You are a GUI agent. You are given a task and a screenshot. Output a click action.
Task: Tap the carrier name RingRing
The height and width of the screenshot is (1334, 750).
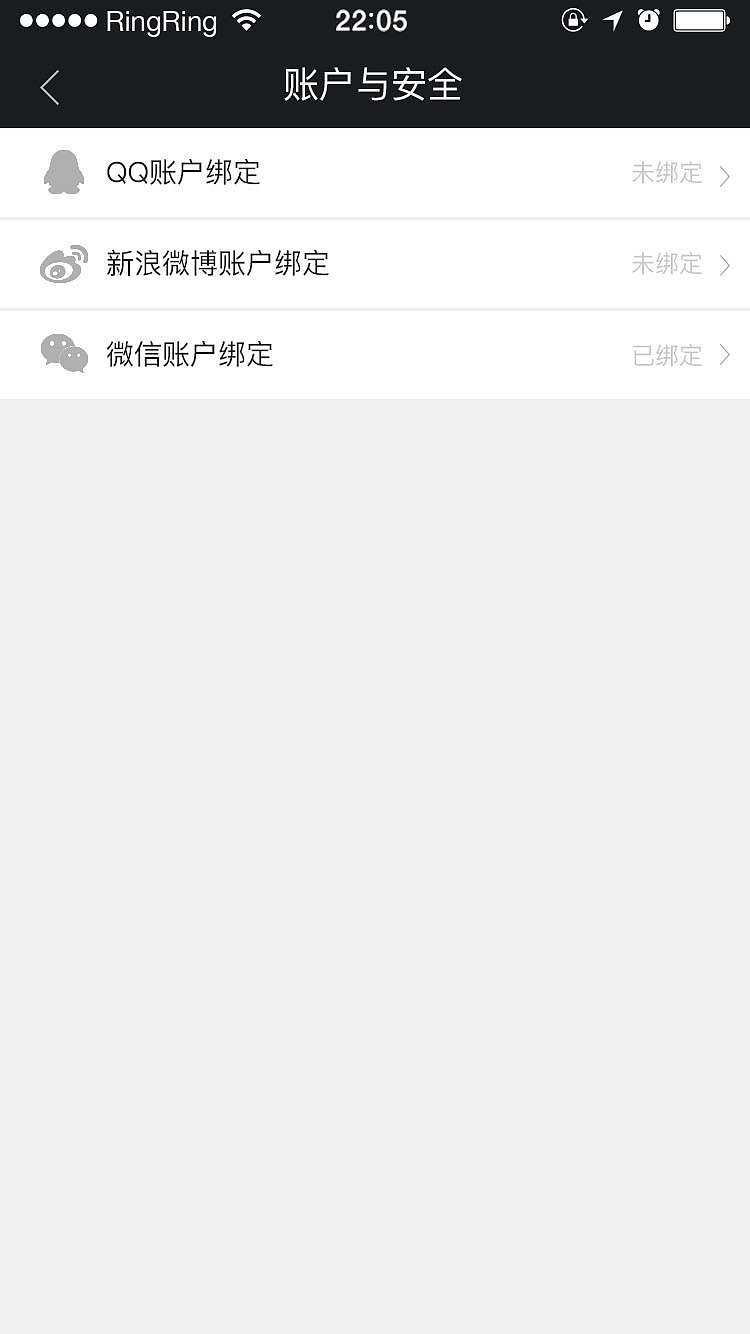[160, 21]
